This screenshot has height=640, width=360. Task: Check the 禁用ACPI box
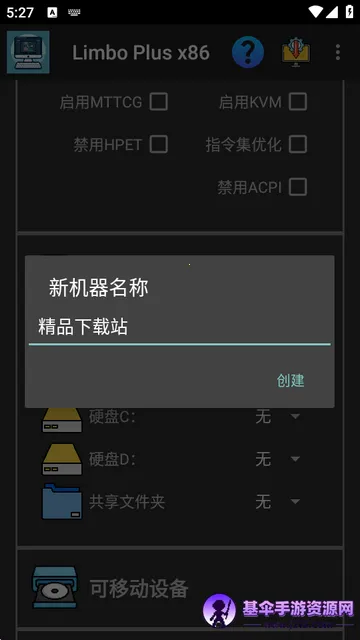pyautogui.click(x=298, y=187)
